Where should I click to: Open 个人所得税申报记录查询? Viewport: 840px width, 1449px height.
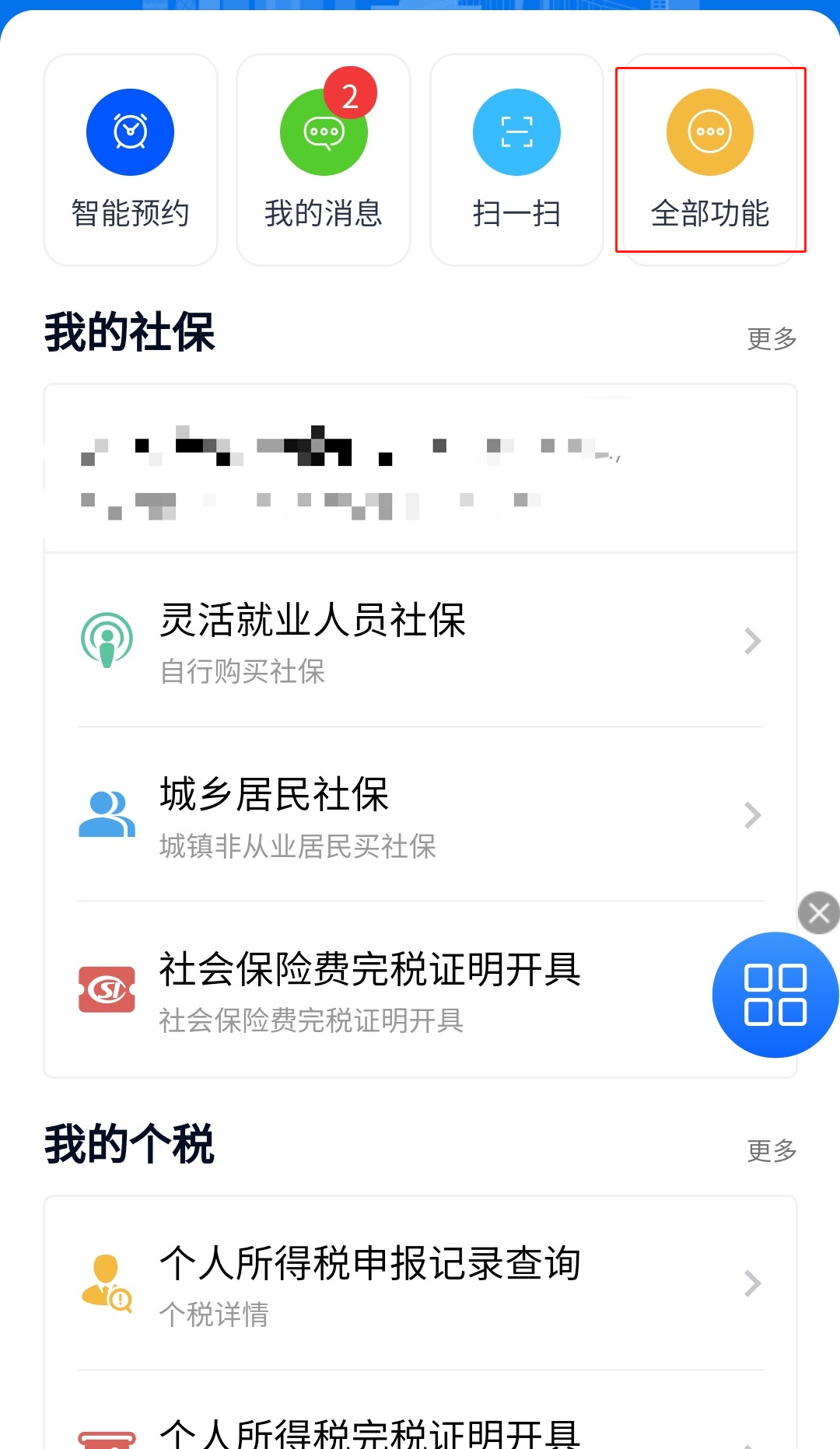click(x=420, y=1283)
